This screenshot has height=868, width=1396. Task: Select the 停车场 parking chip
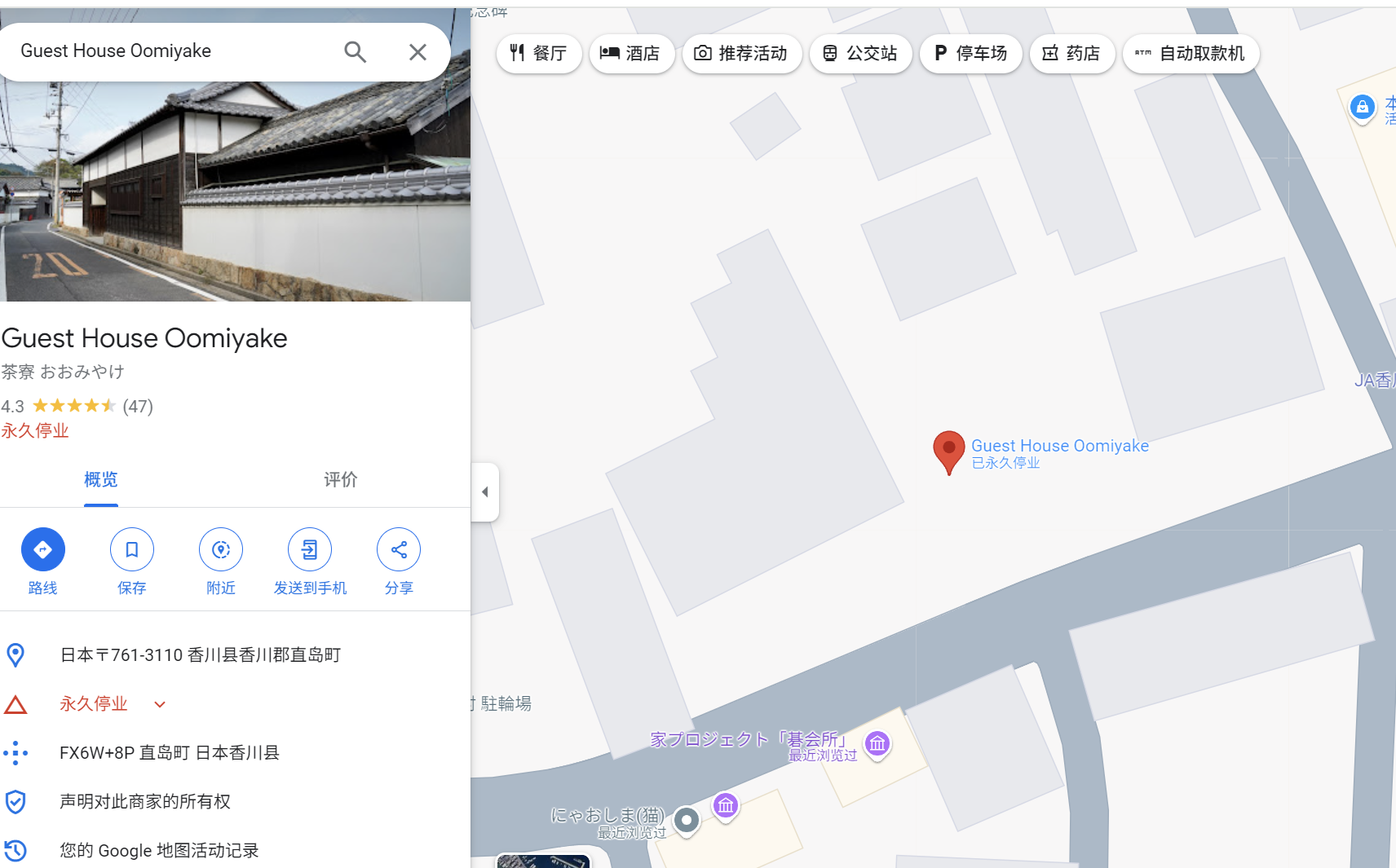[970, 54]
